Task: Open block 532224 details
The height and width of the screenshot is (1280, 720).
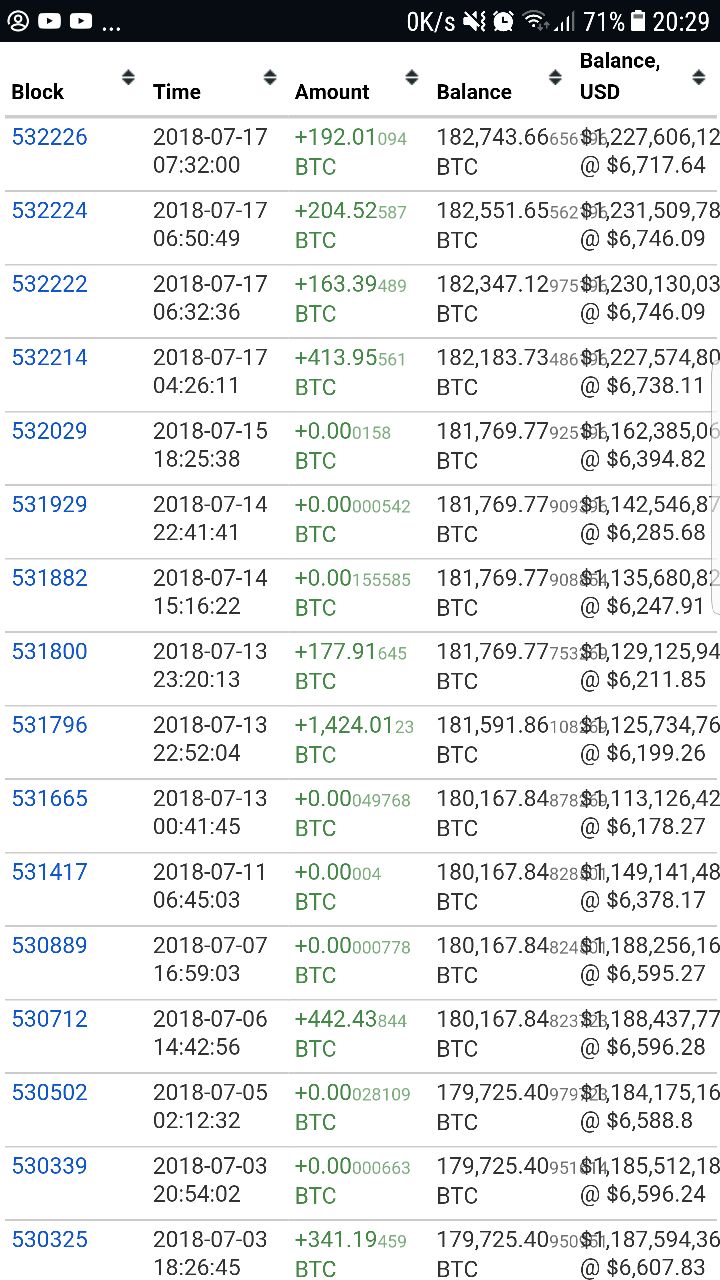Action: [x=49, y=211]
